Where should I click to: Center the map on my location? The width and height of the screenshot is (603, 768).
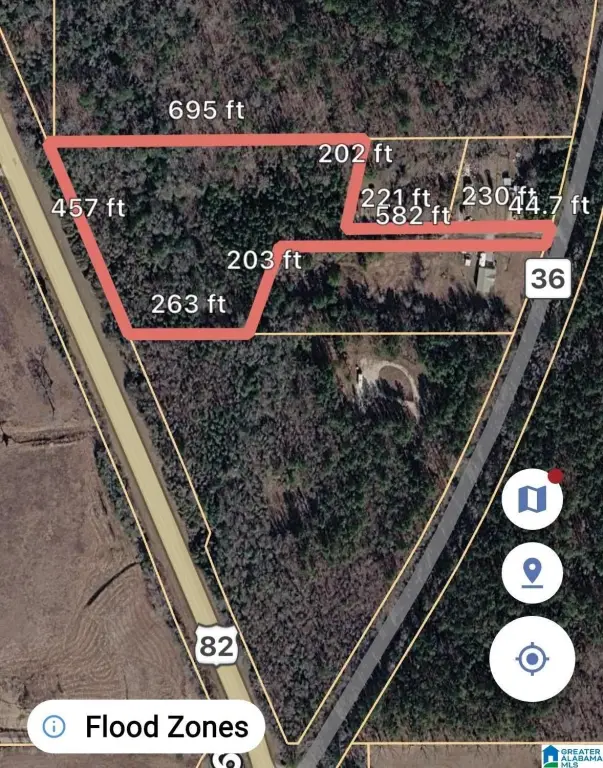[532, 659]
